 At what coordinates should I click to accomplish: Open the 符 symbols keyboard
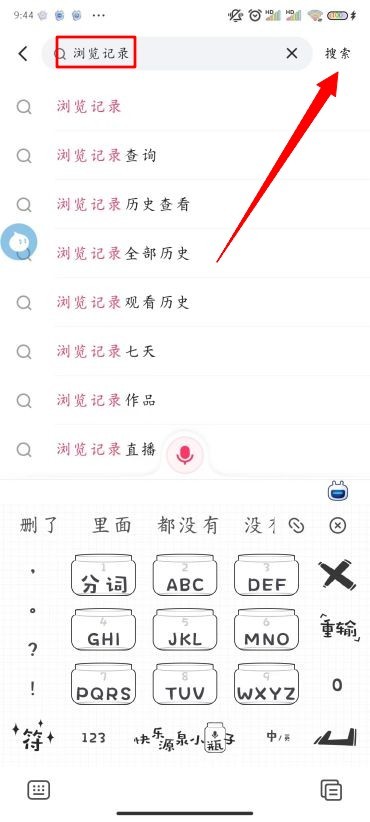click(x=32, y=738)
